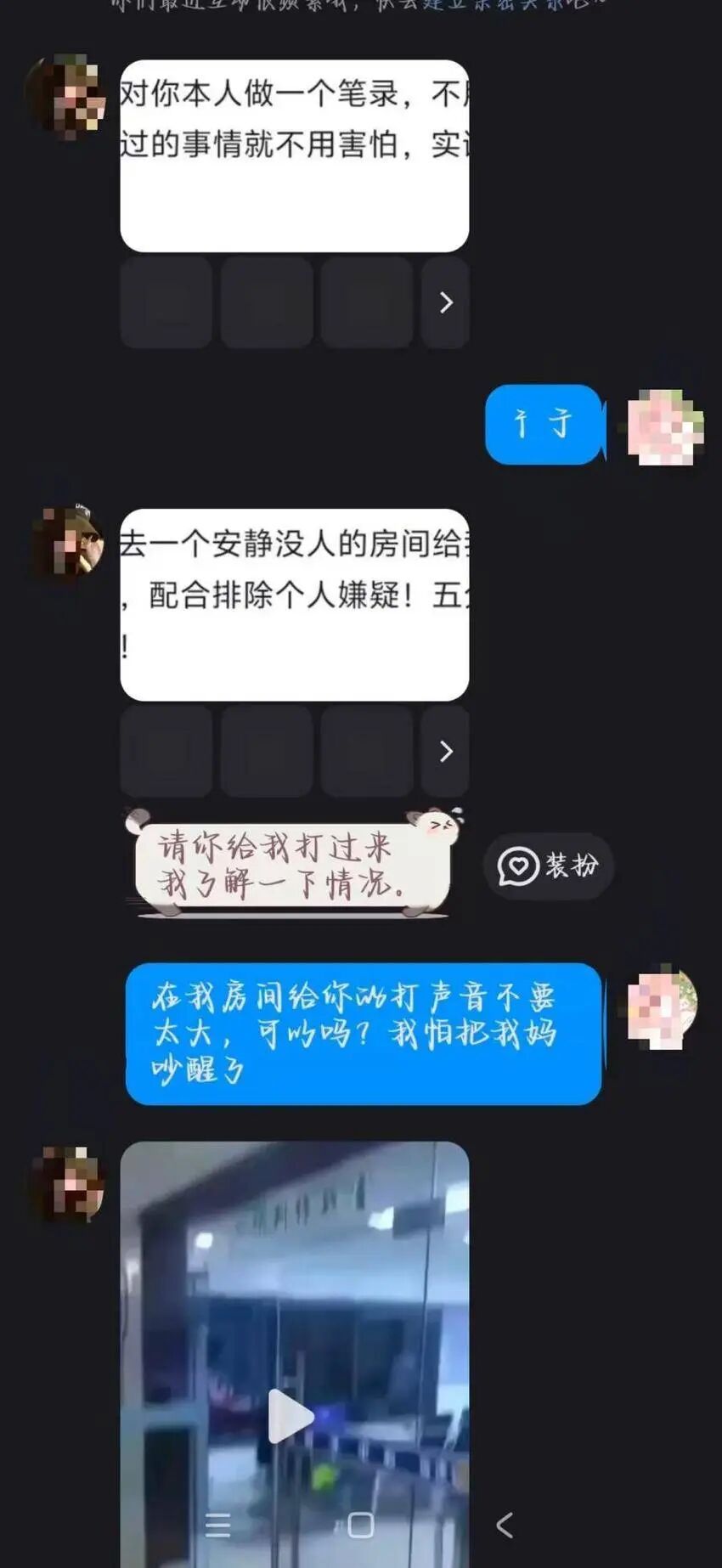
Task: Expand the first message card with the right chevron
Action: 446,302
